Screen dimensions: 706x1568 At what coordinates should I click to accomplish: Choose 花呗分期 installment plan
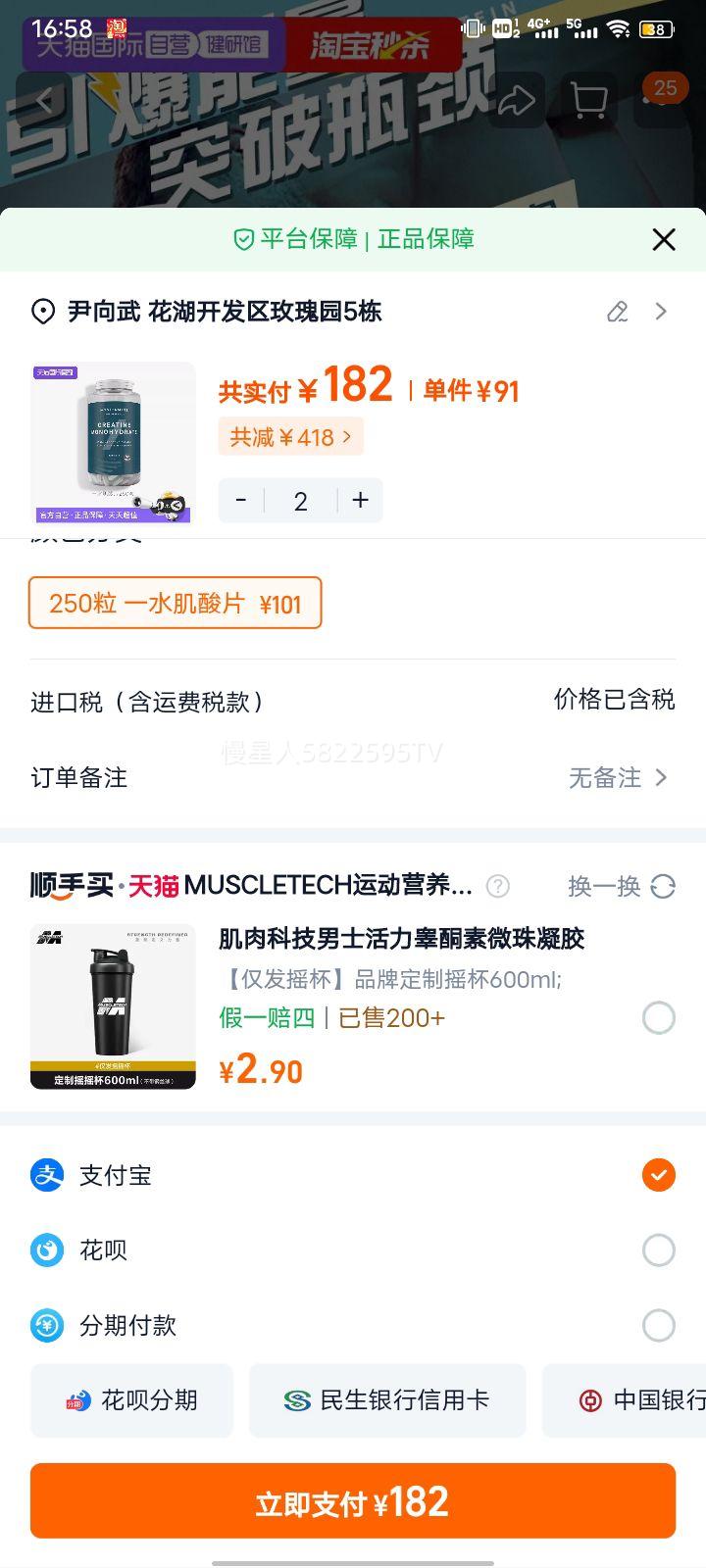pos(131,1400)
